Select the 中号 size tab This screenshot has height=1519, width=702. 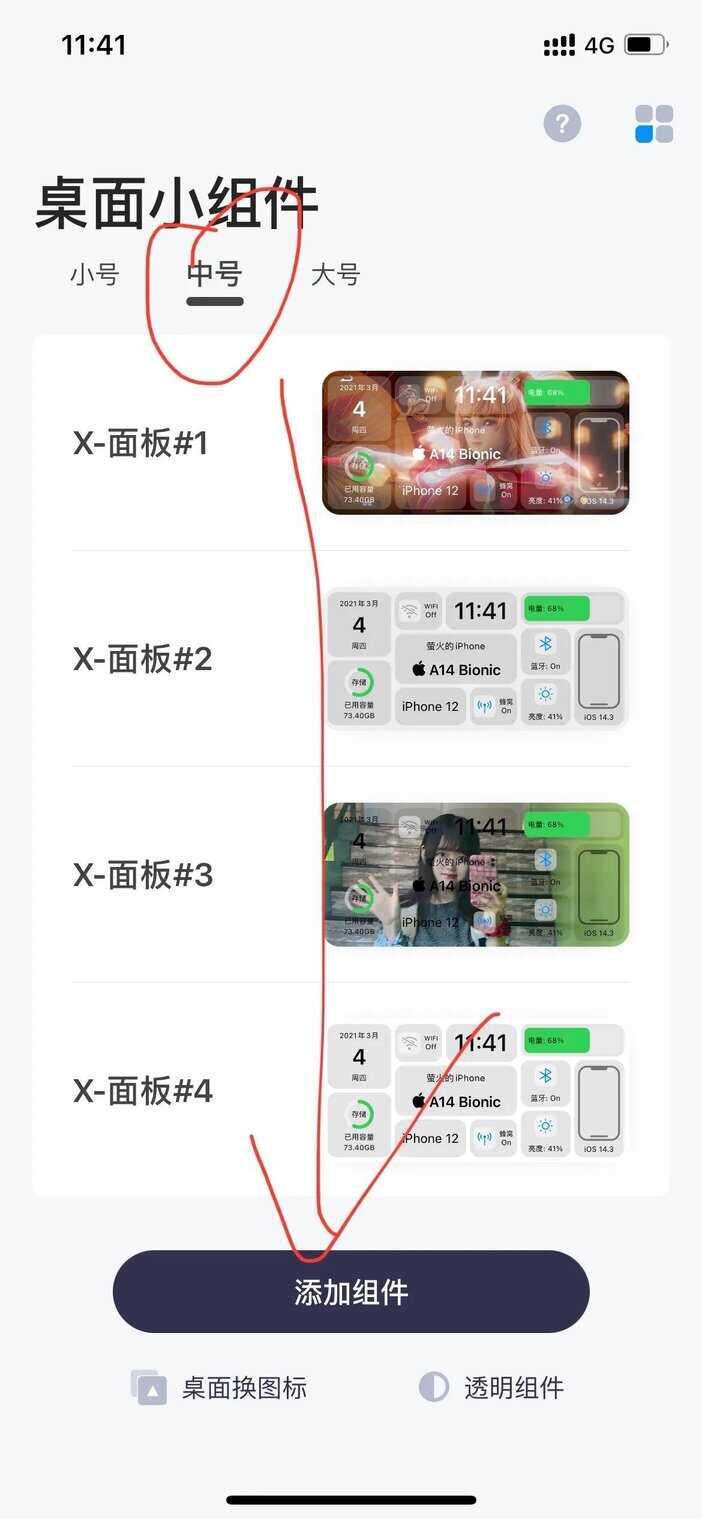tap(215, 274)
